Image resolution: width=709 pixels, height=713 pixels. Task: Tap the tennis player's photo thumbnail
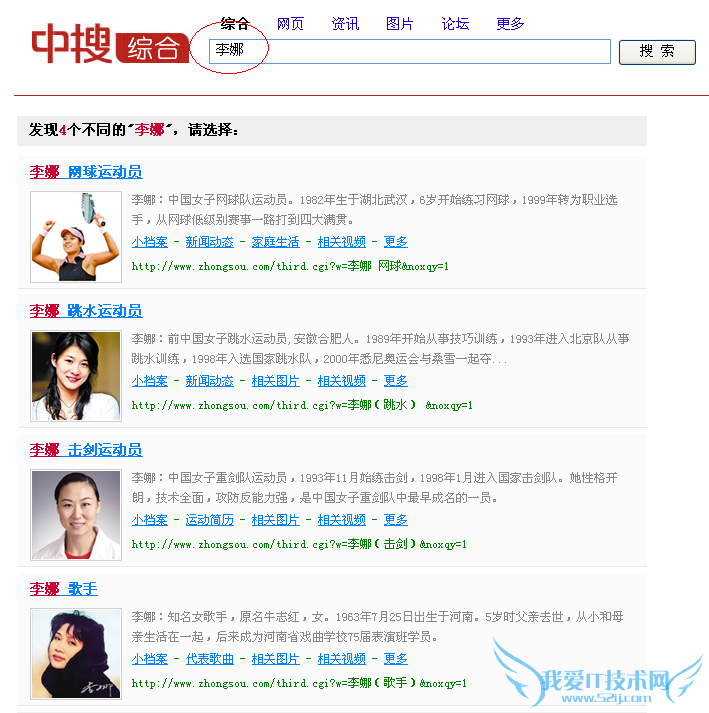(x=76, y=237)
